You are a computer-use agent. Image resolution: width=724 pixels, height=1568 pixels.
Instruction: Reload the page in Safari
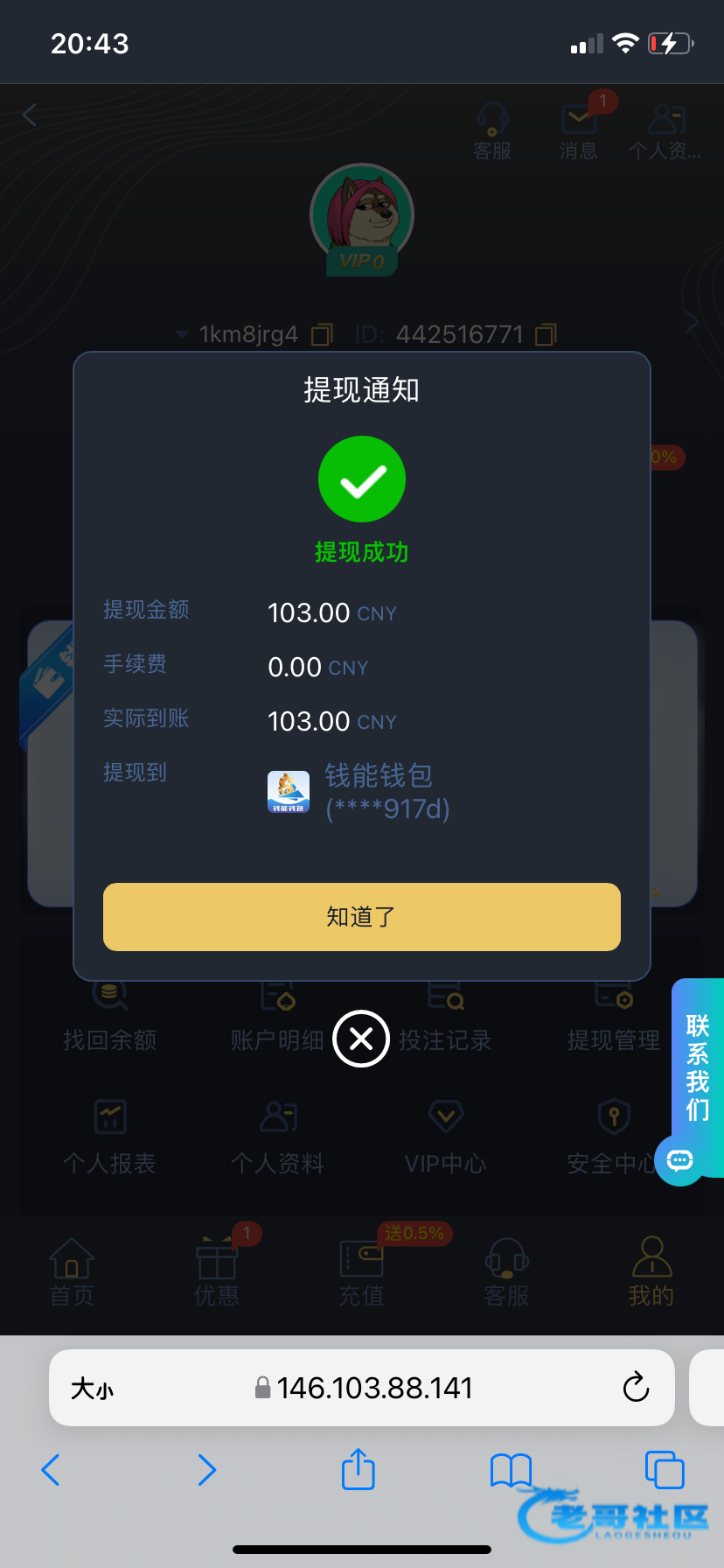click(636, 1387)
